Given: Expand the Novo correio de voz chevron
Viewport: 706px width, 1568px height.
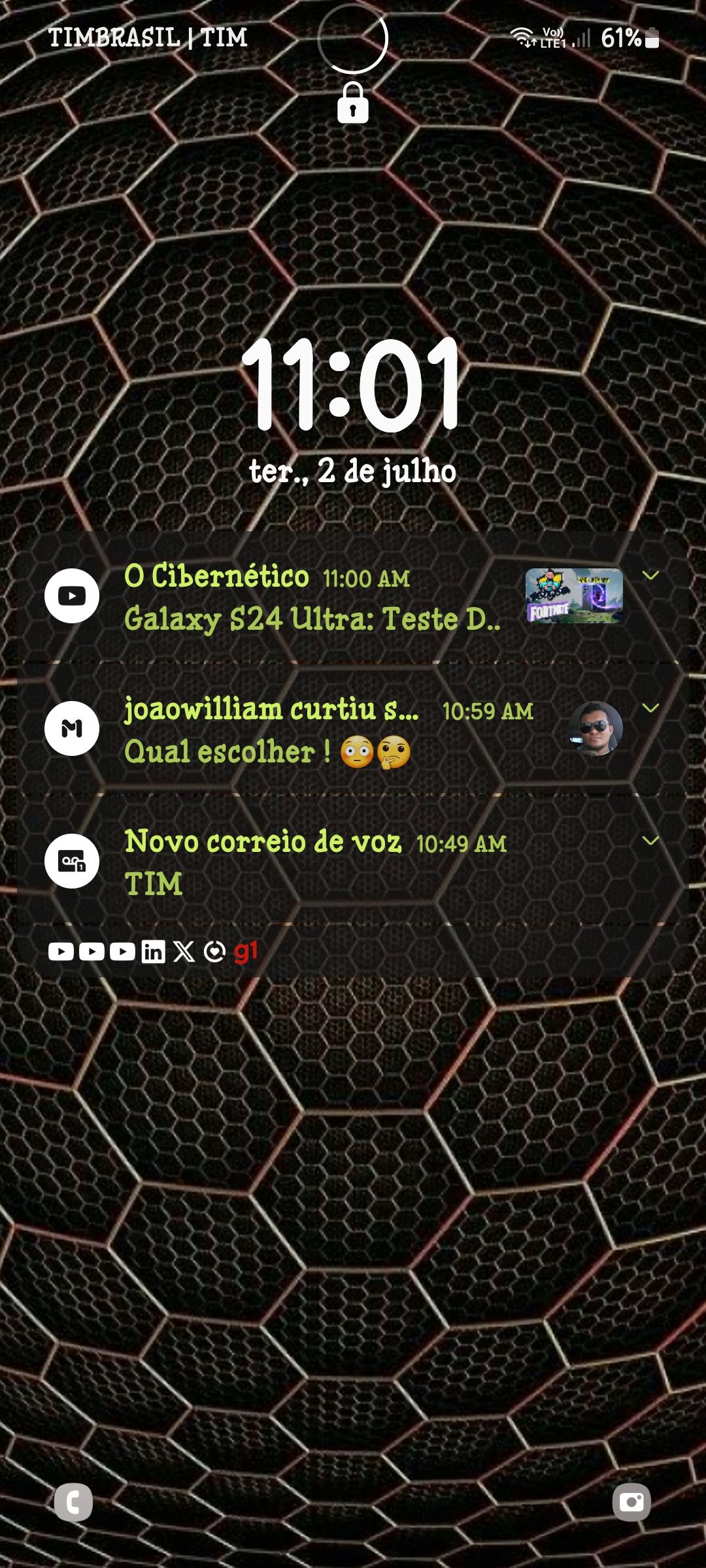Looking at the screenshot, I should coord(650,841).
